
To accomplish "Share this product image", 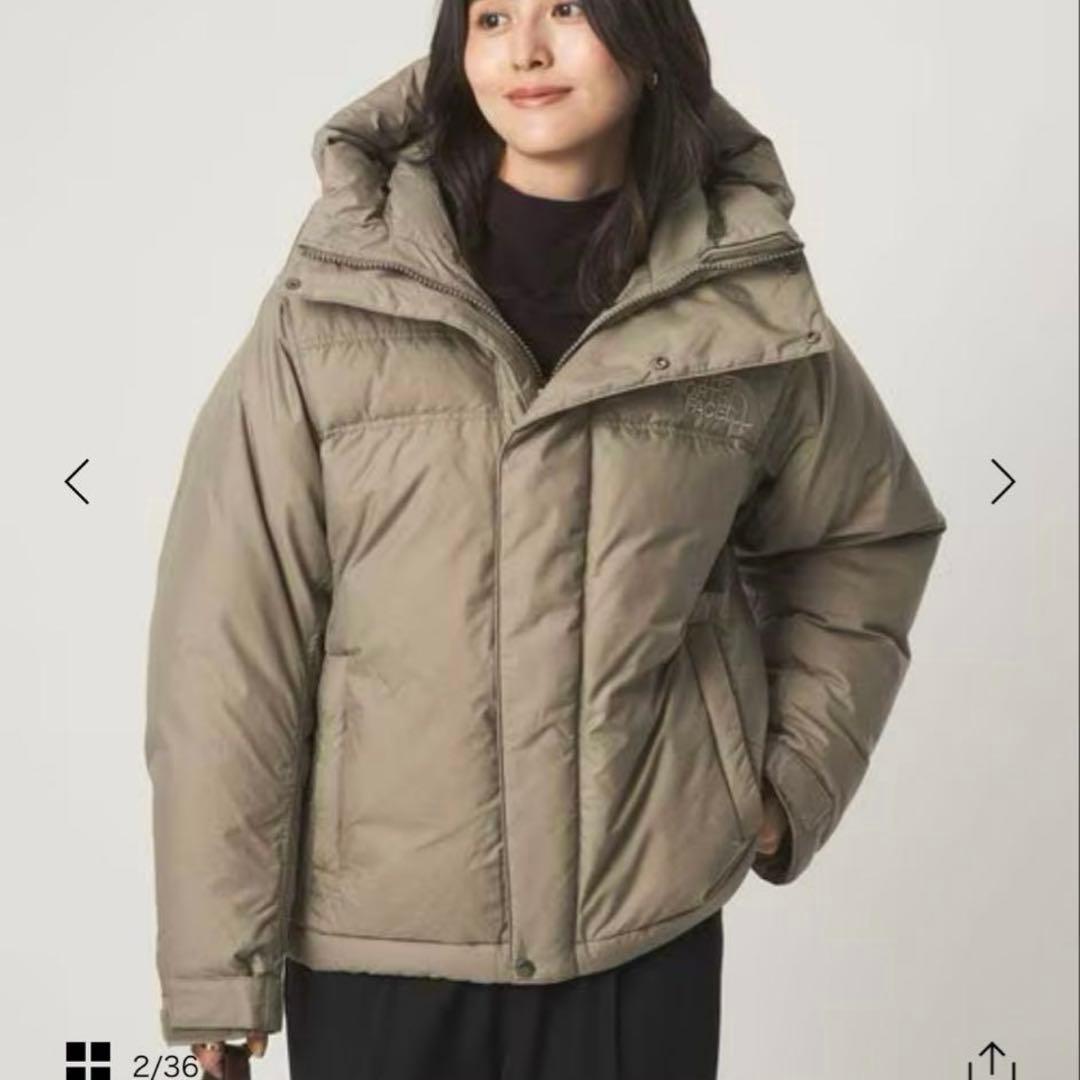I will click(991, 1062).
